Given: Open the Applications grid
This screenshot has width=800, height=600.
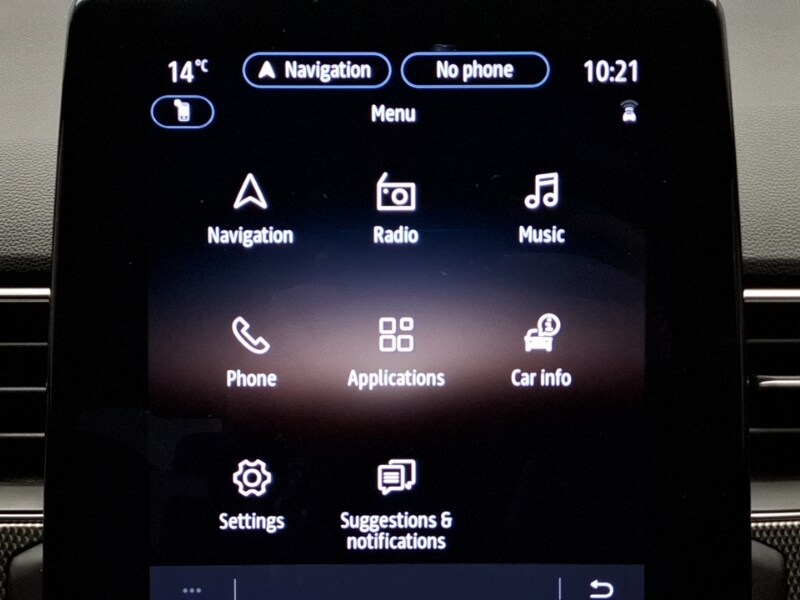Looking at the screenshot, I should point(396,352).
